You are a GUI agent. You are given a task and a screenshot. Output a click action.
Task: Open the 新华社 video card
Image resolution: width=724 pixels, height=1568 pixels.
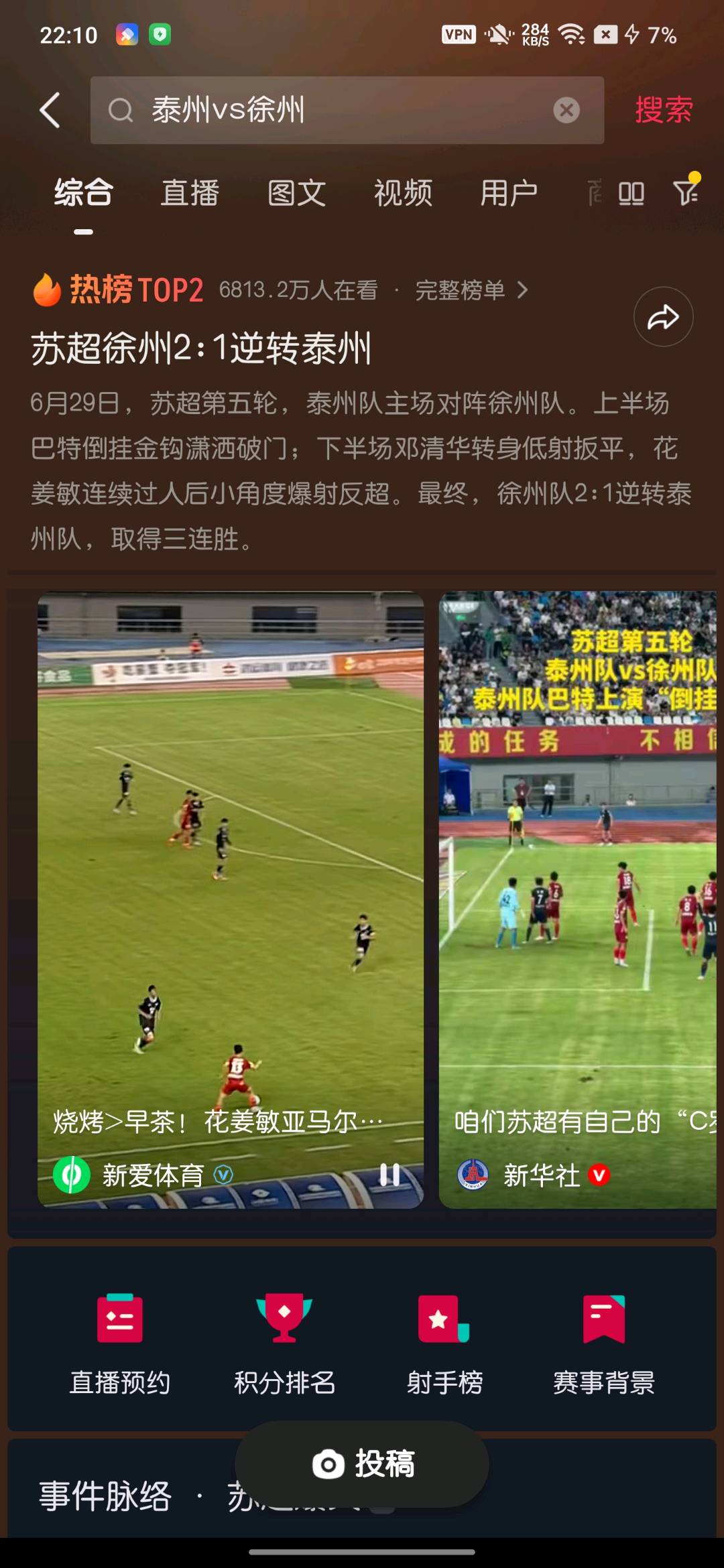578,871
